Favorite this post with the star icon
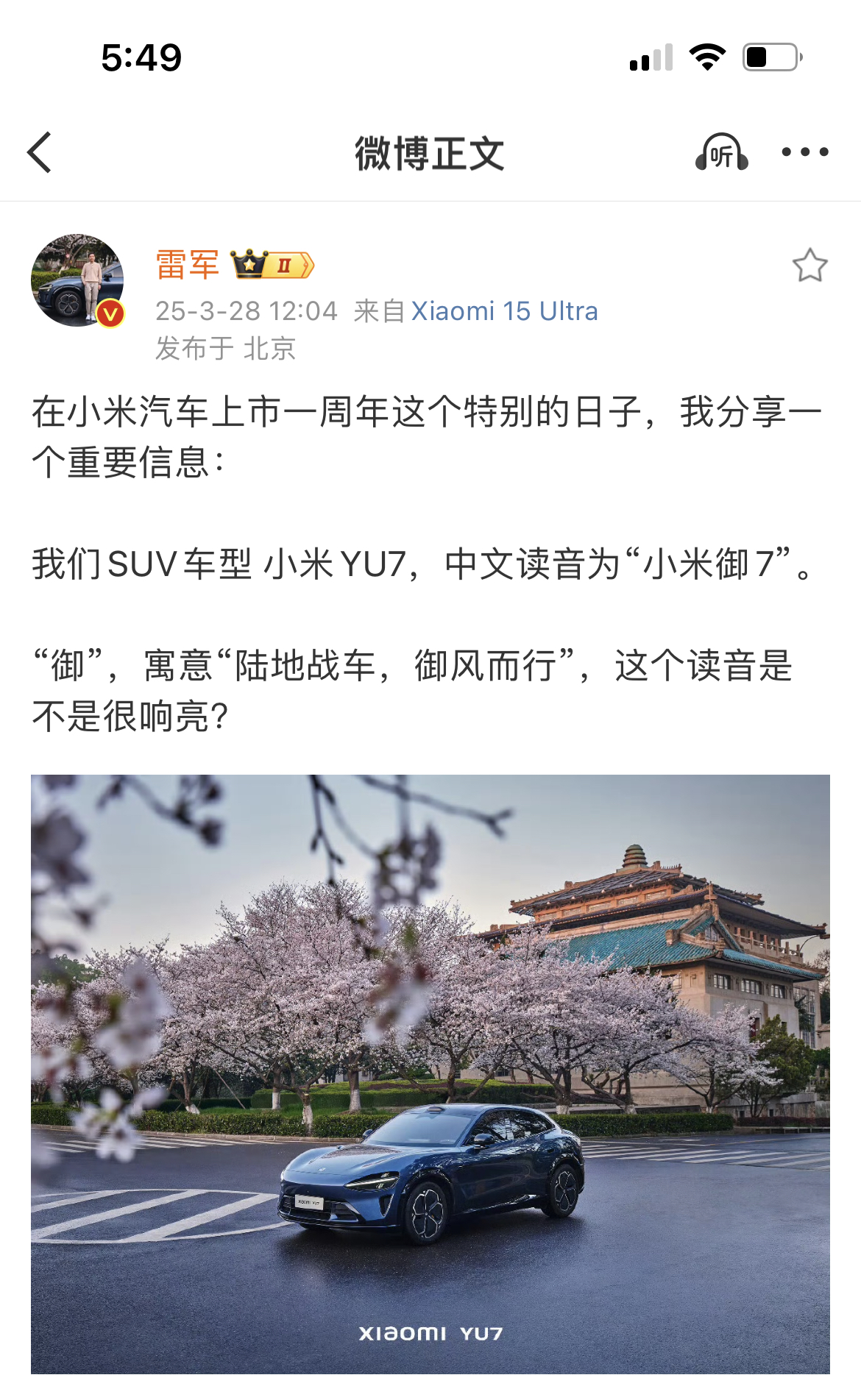This screenshot has width=861, height=1400. pyautogui.click(x=809, y=266)
